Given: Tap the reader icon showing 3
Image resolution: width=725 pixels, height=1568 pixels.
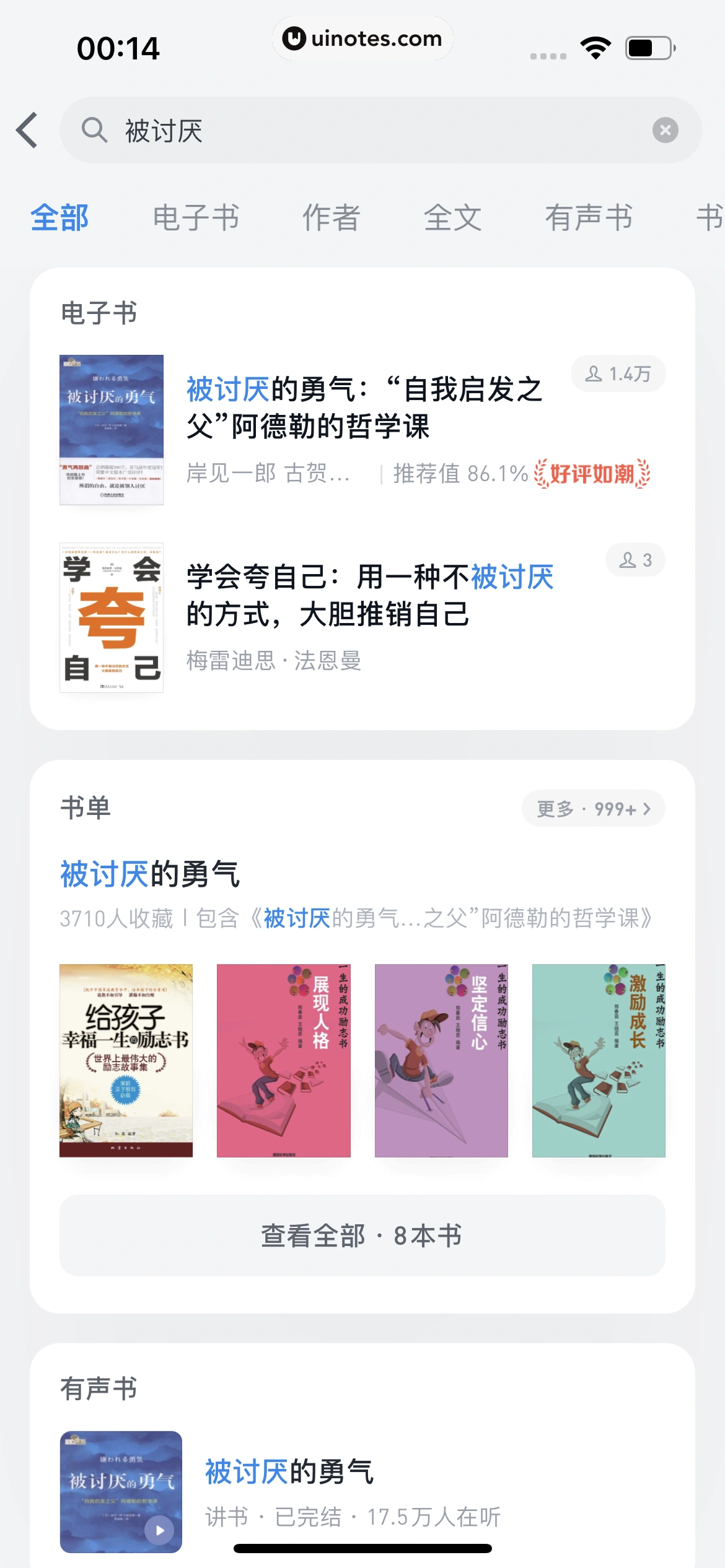Looking at the screenshot, I should (x=635, y=559).
